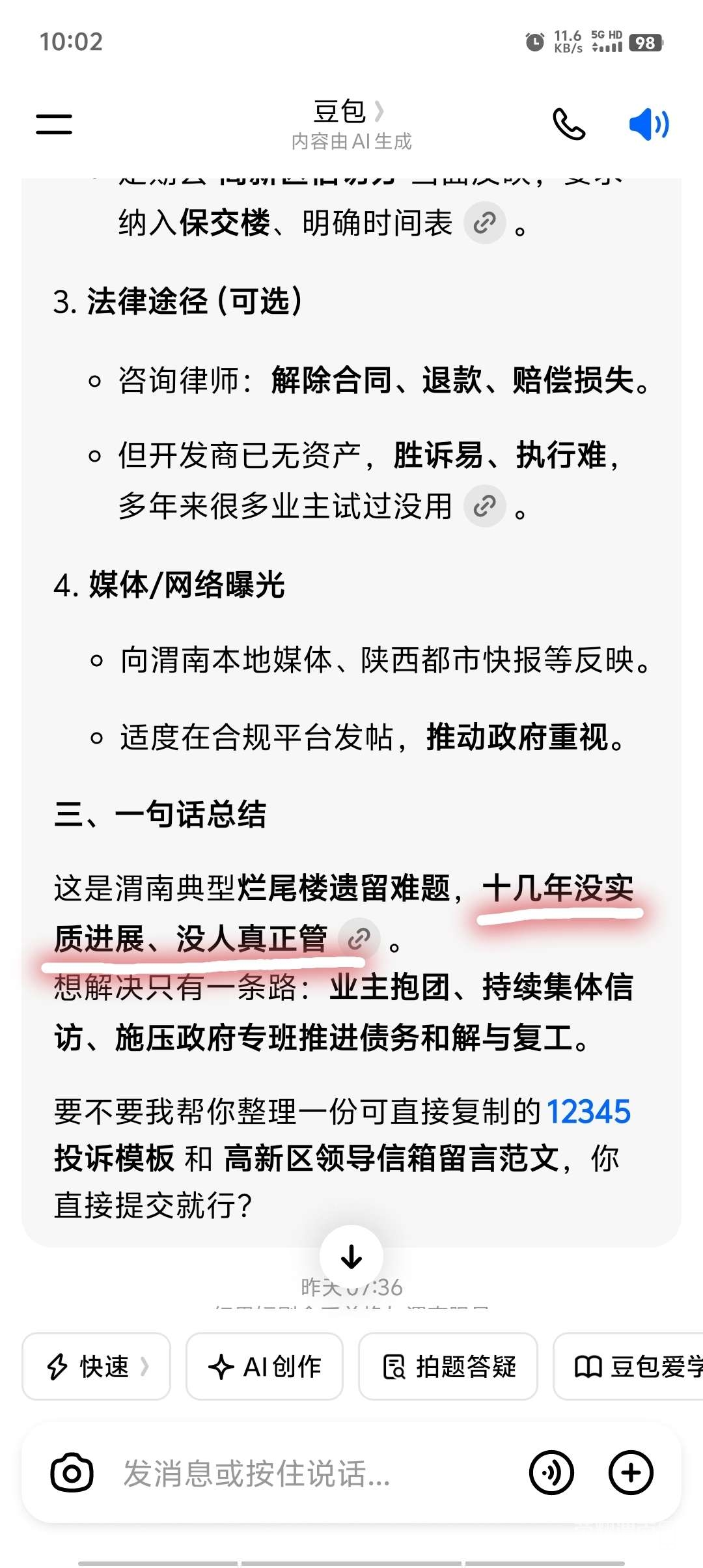Open the plus attachments menu
The image size is (703, 1568).
pyautogui.click(x=630, y=1473)
